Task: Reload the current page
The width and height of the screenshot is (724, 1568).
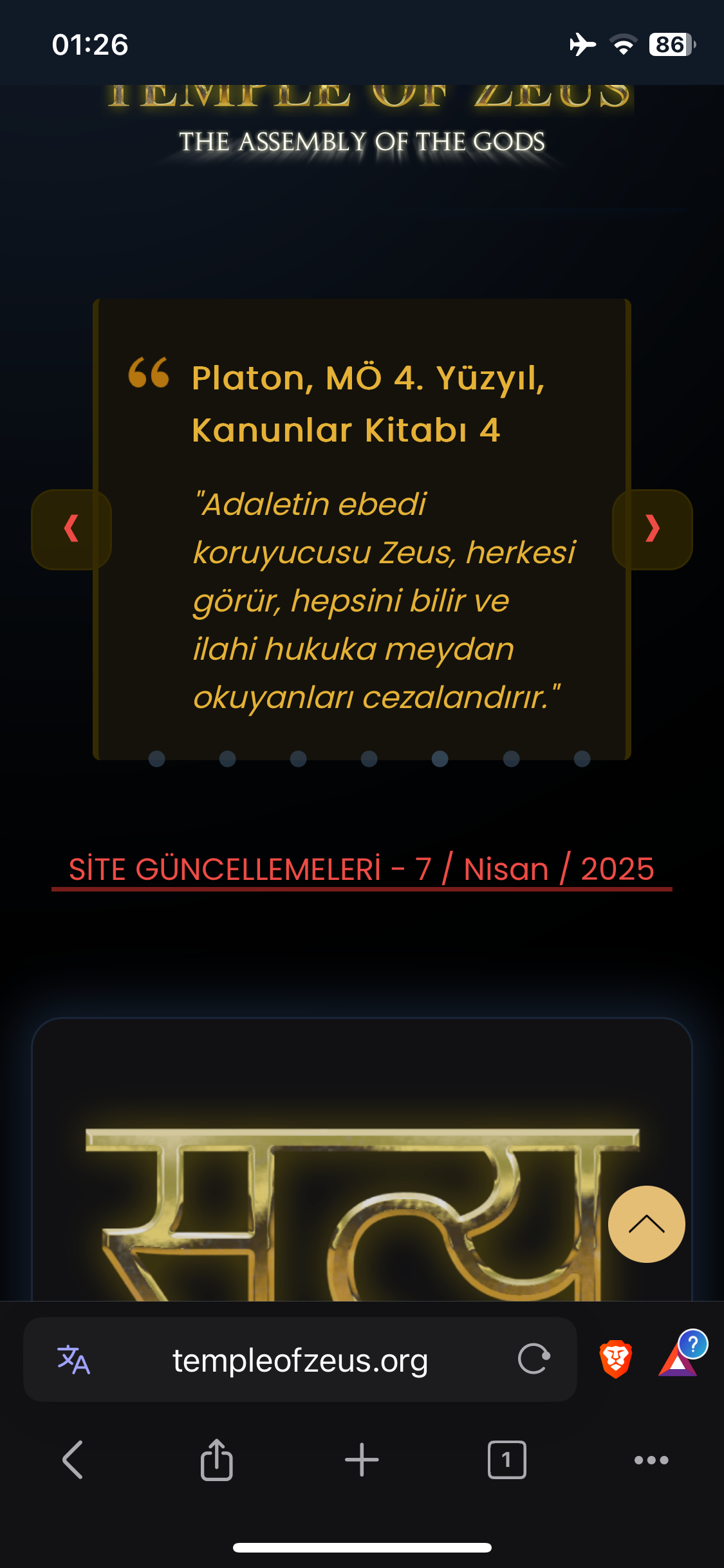Action: coord(534,1359)
